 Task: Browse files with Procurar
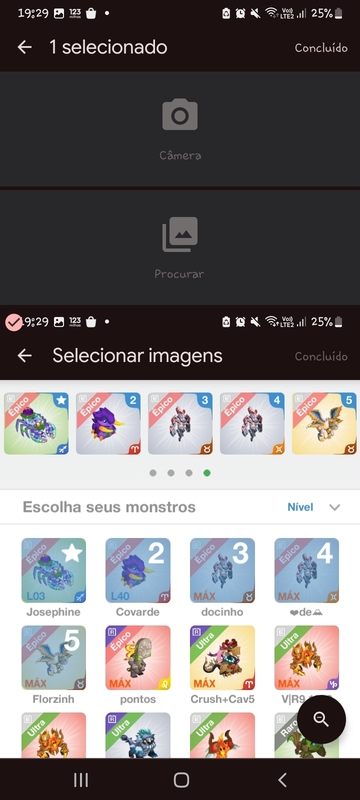(x=180, y=247)
